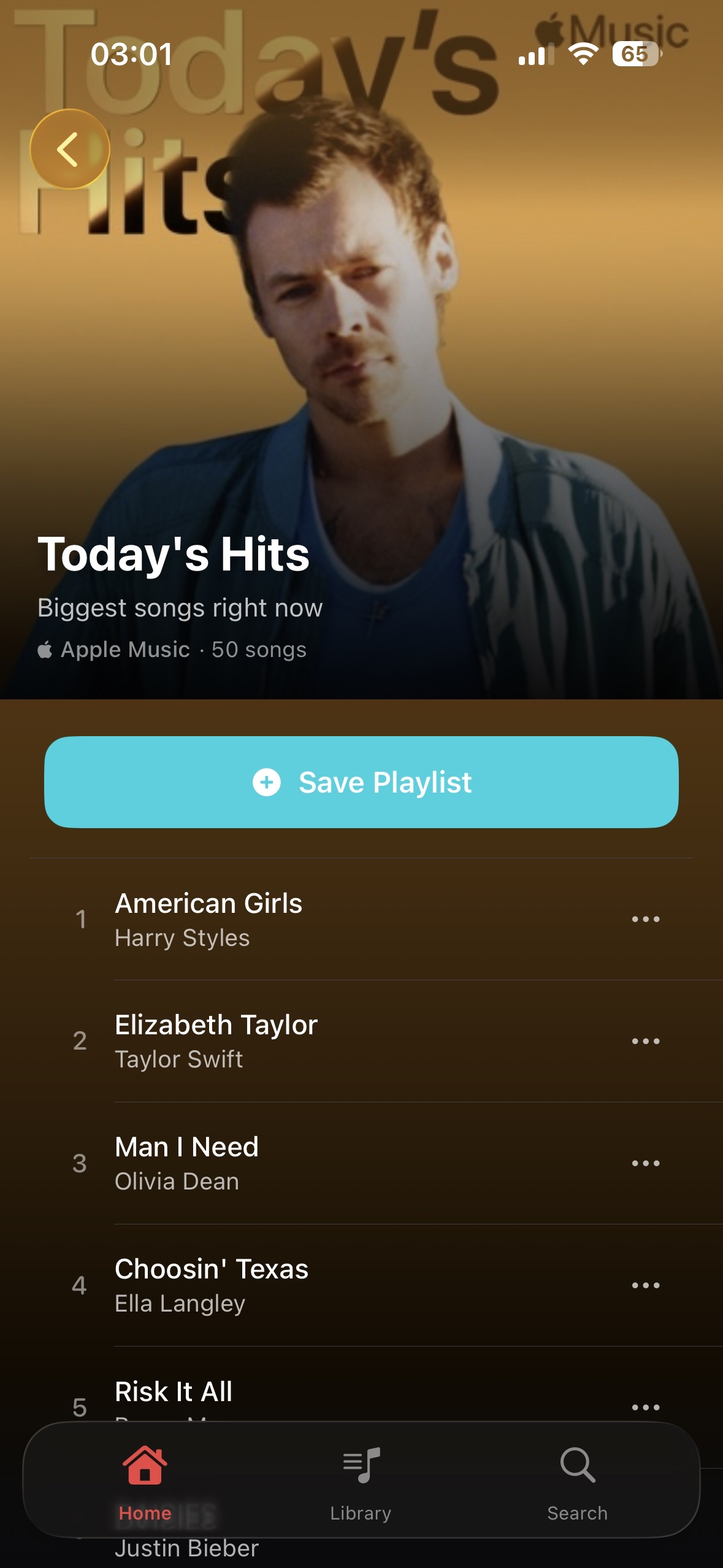Go back using the arrow button
This screenshot has height=1568, width=723.
coord(69,149)
